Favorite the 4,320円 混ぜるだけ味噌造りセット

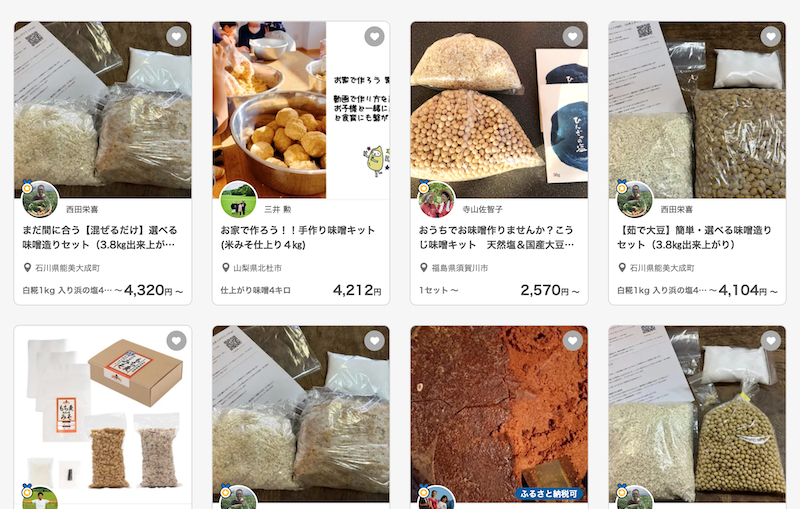pyautogui.click(x=176, y=37)
